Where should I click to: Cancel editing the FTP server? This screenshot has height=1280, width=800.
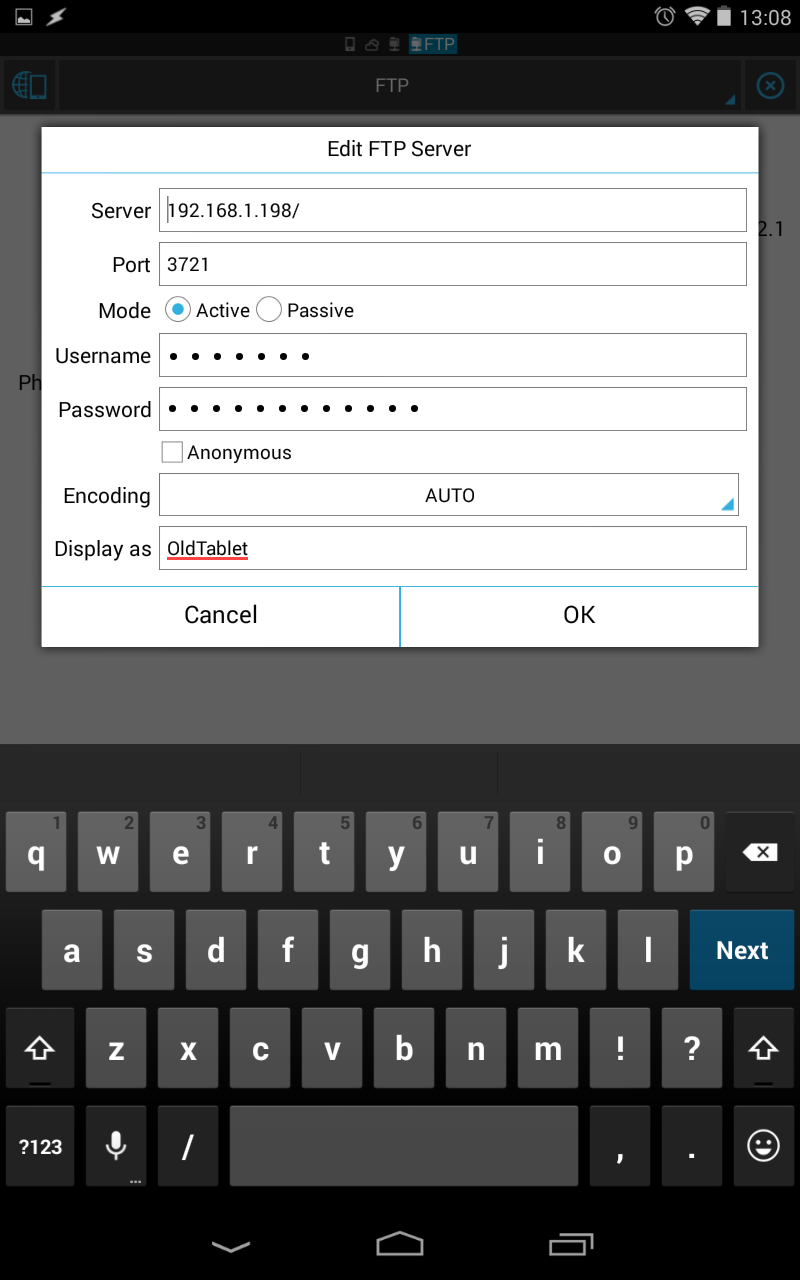click(x=220, y=615)
